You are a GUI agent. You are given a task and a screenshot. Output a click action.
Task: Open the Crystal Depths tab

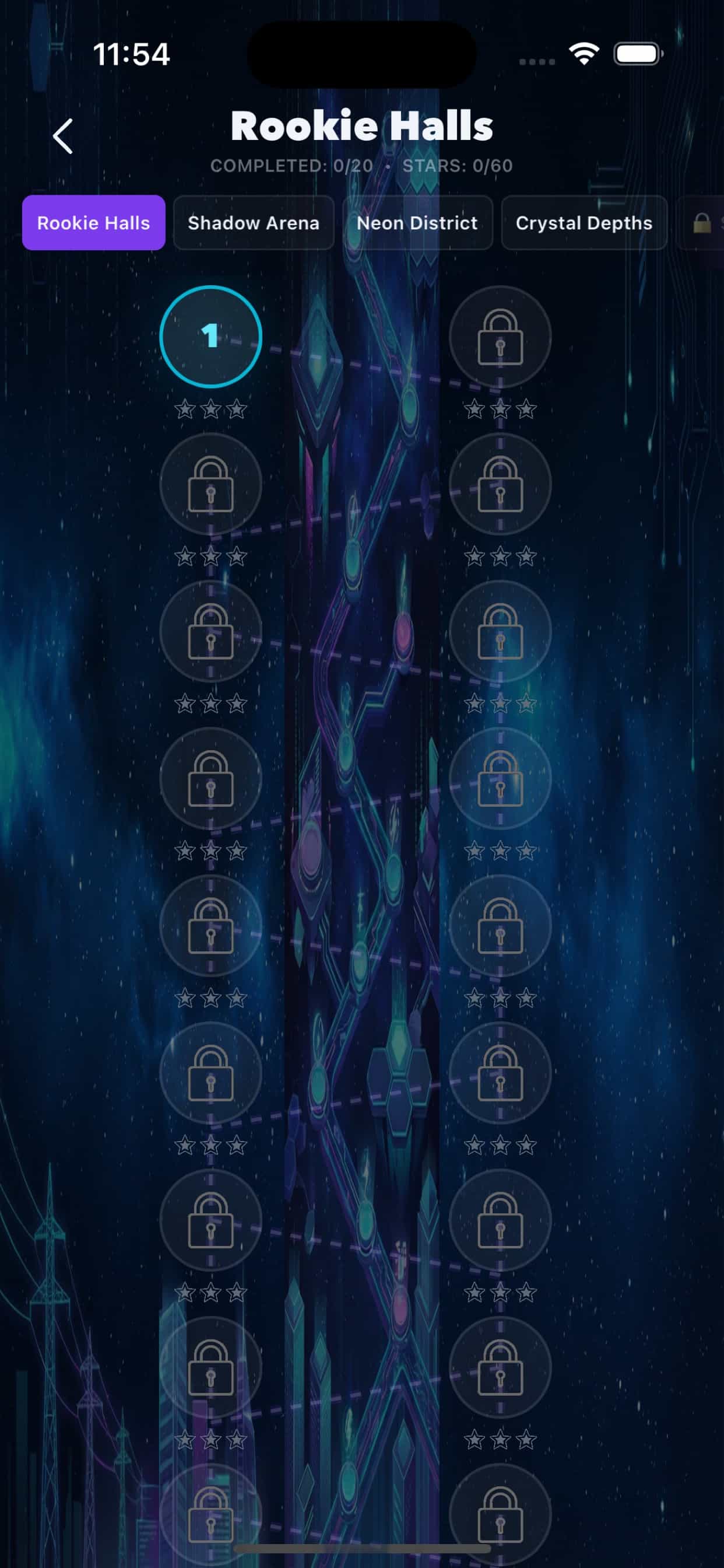point(584,223)
